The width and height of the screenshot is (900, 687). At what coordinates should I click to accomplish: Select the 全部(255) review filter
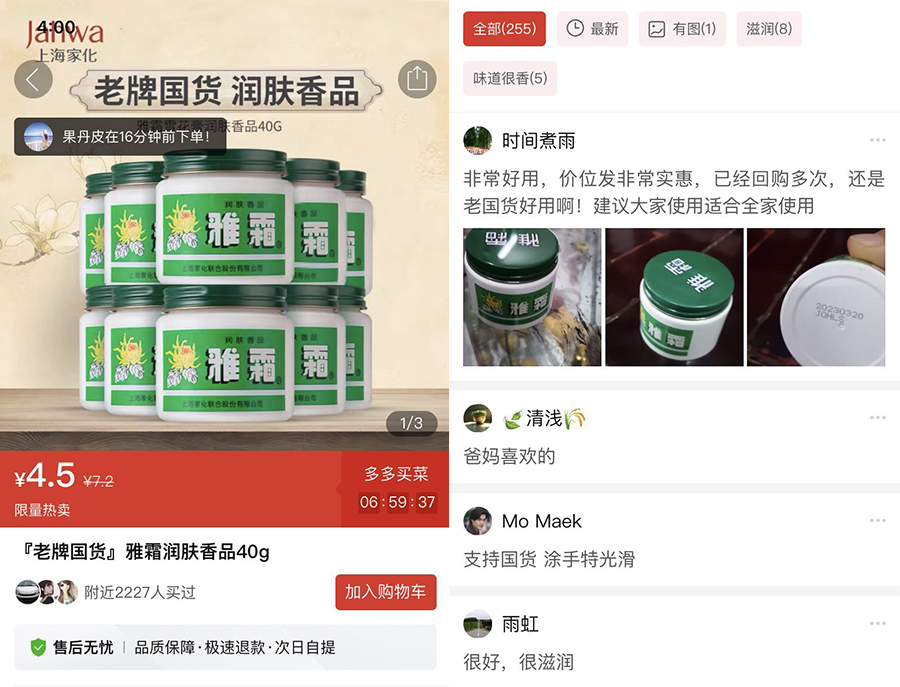pos(504,29)
